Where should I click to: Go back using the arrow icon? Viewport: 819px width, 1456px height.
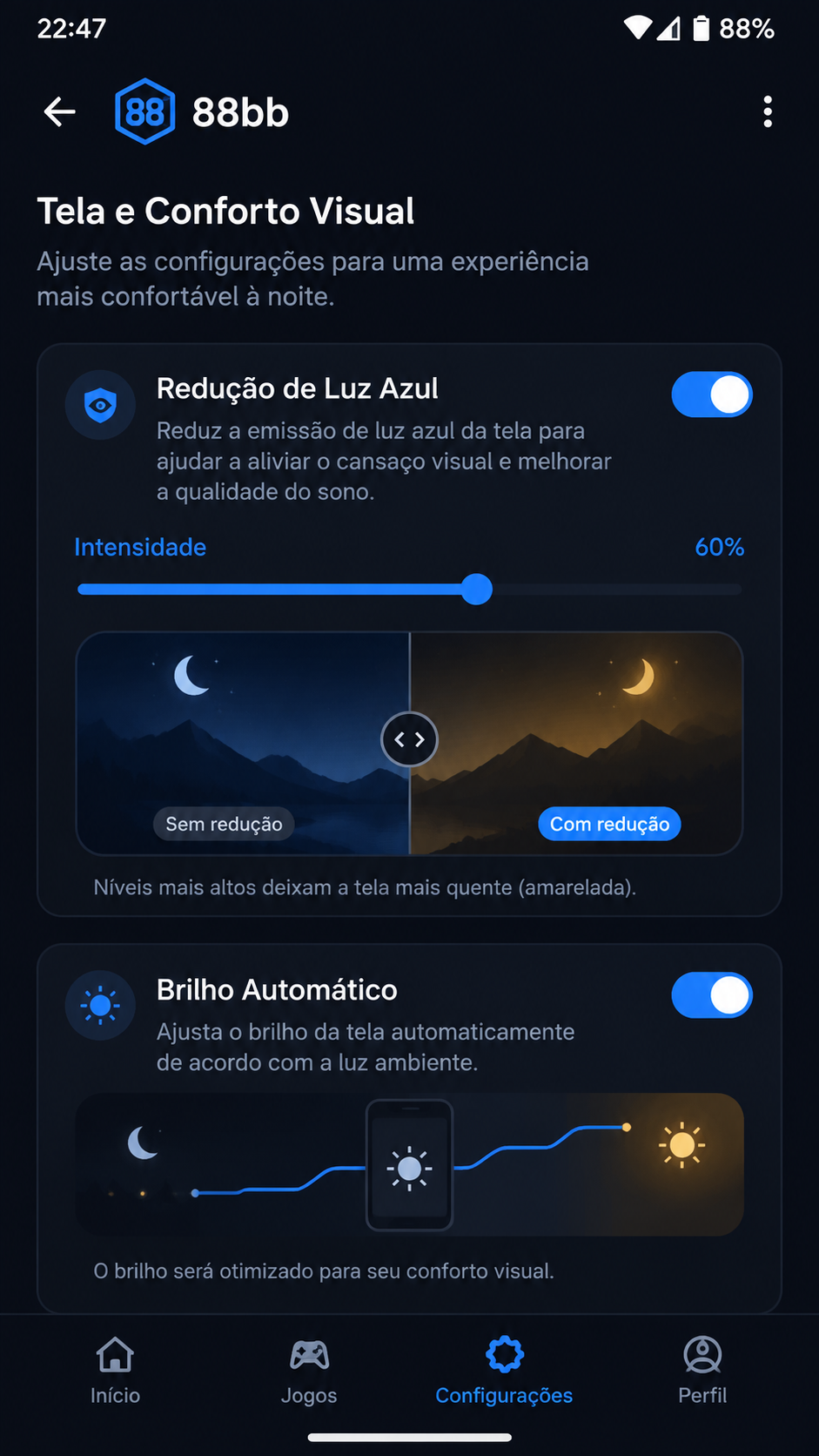(59, 112)
